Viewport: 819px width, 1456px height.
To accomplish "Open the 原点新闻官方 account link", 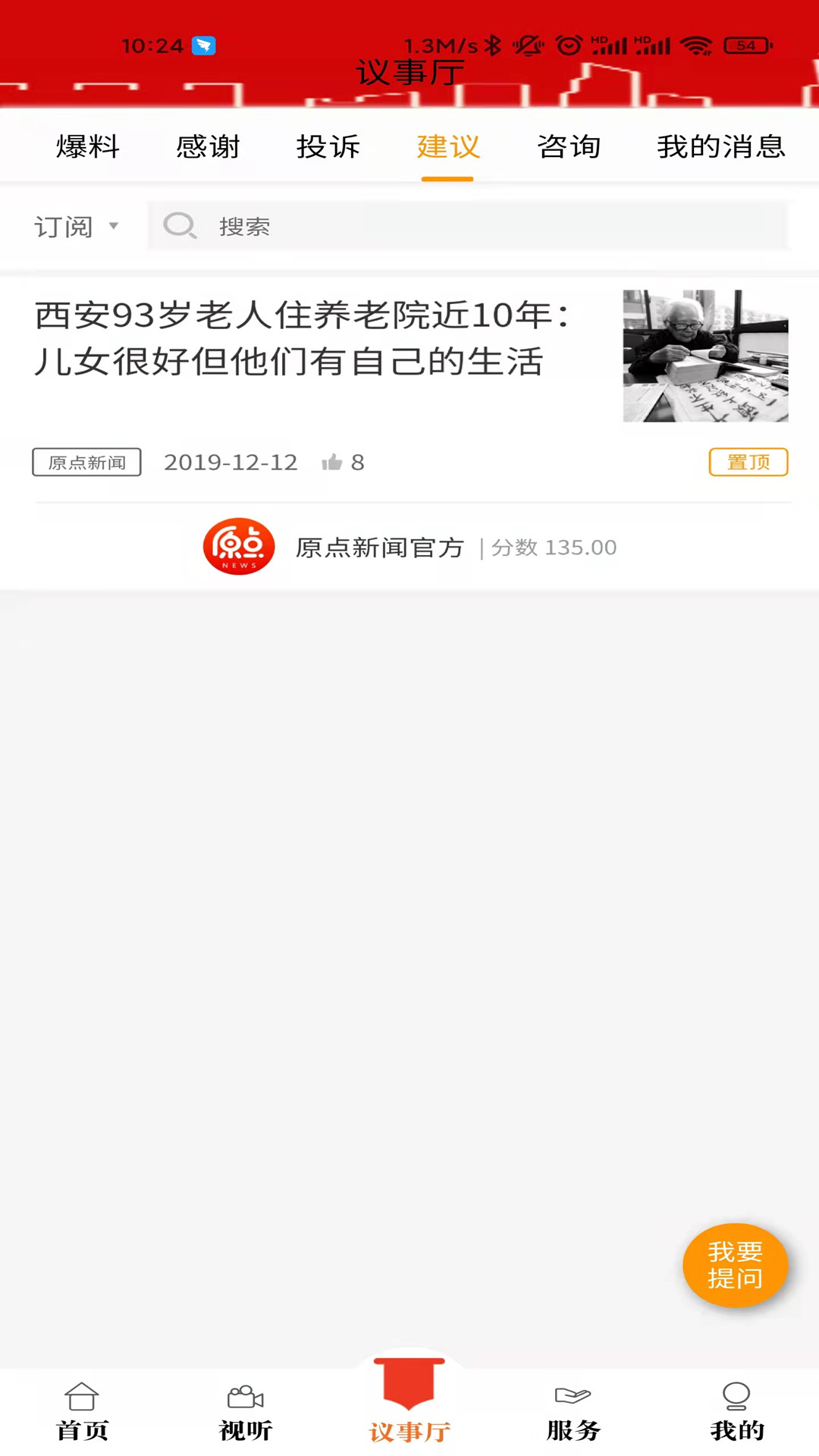I will pos(378,548).
